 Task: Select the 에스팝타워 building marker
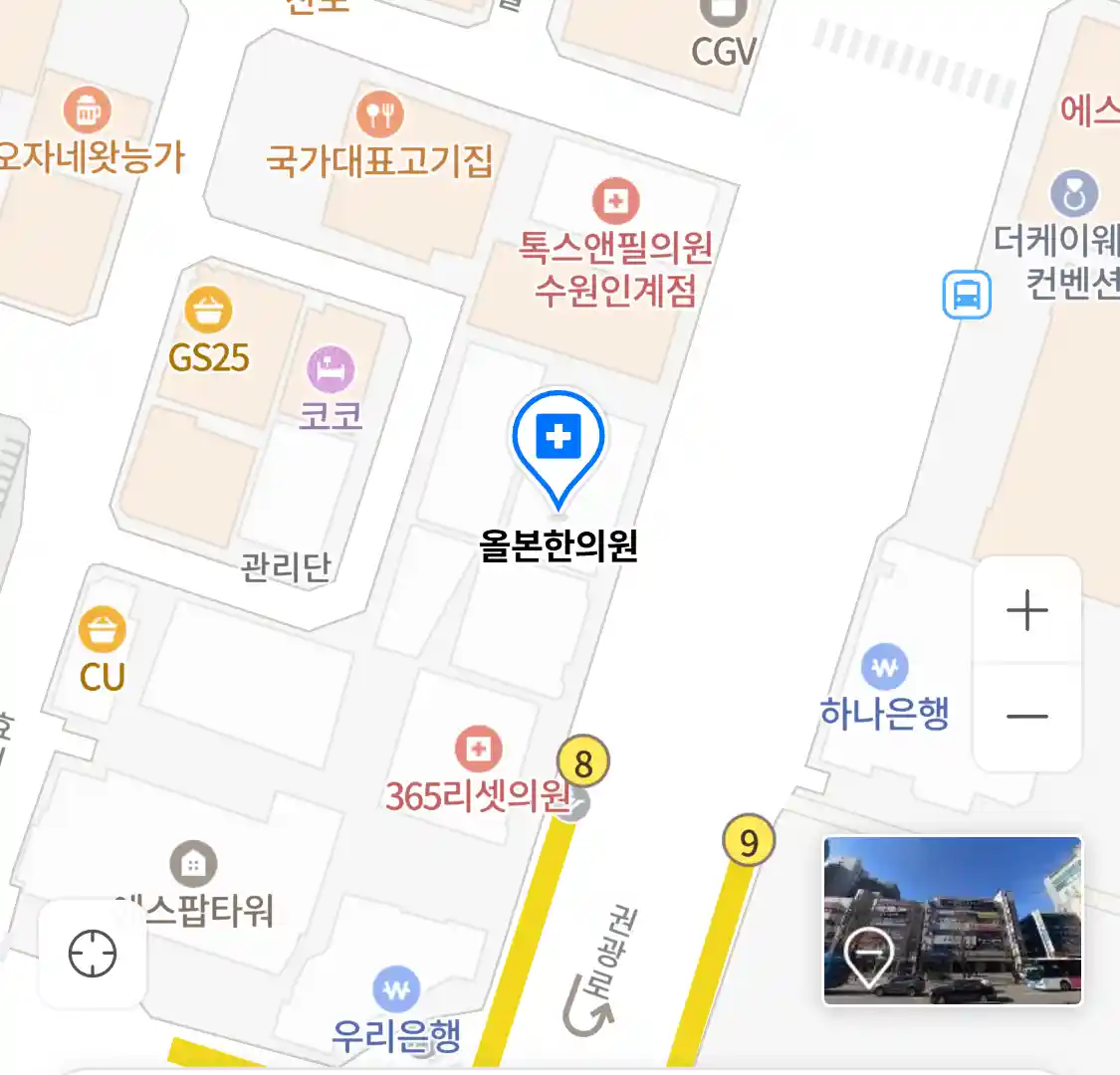click(193, 864)
